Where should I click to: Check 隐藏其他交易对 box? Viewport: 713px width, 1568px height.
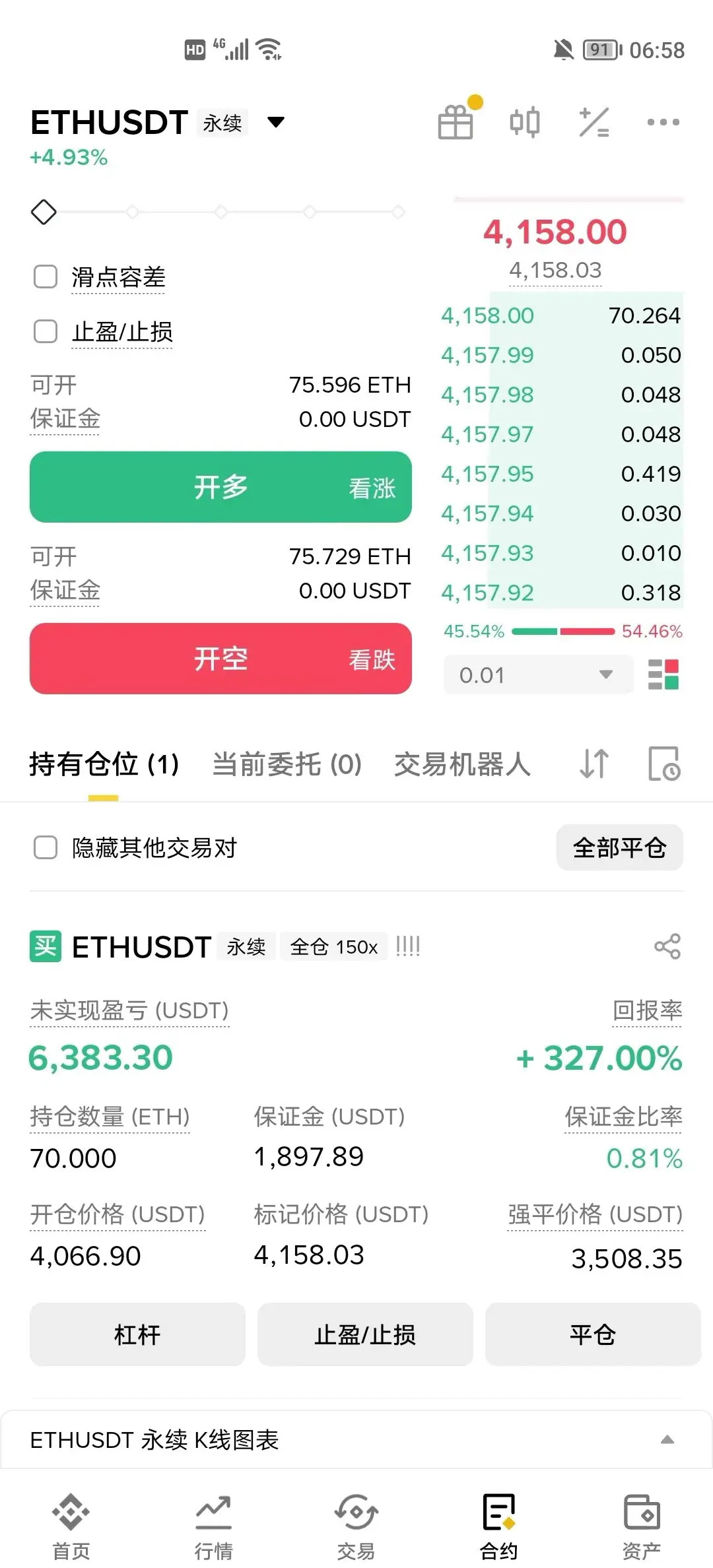click(46, 847)
